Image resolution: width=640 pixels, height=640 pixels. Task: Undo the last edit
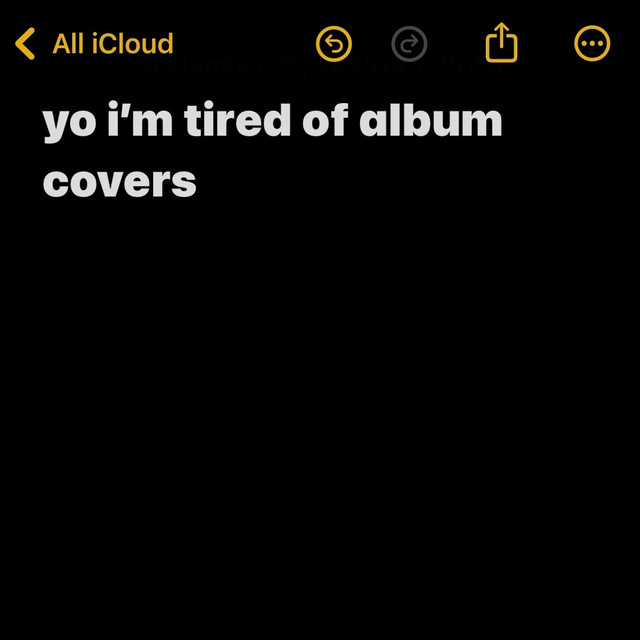coord(334,44)
